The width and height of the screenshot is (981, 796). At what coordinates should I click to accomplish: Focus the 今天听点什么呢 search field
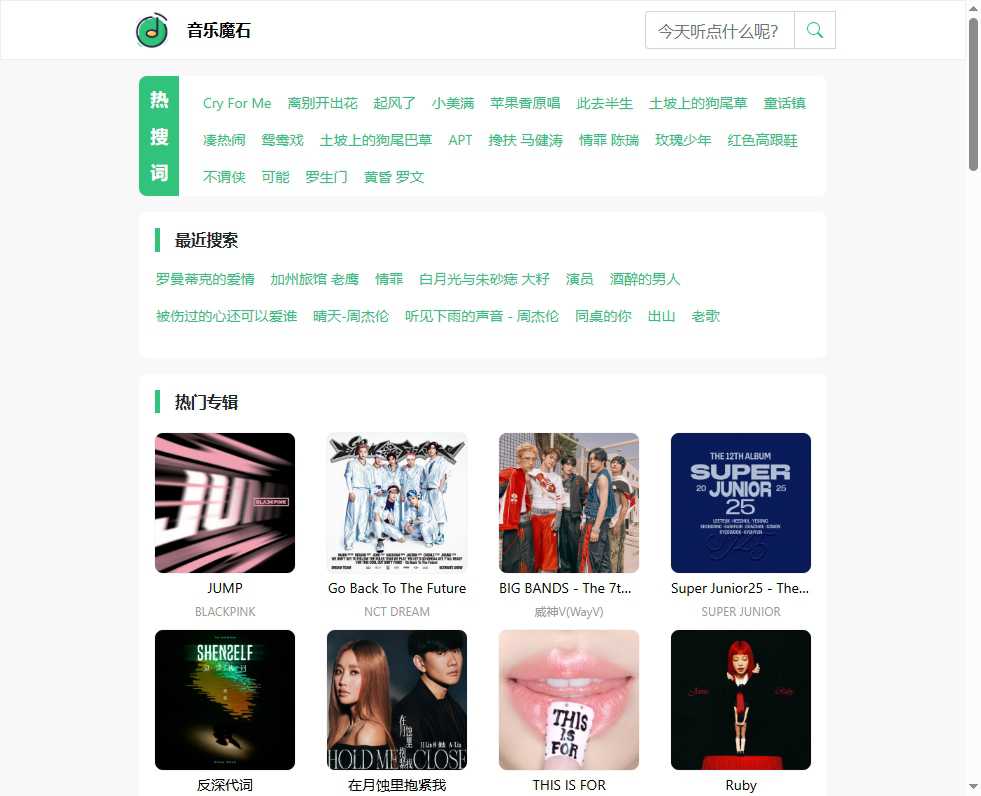click(x=719, y=31)
